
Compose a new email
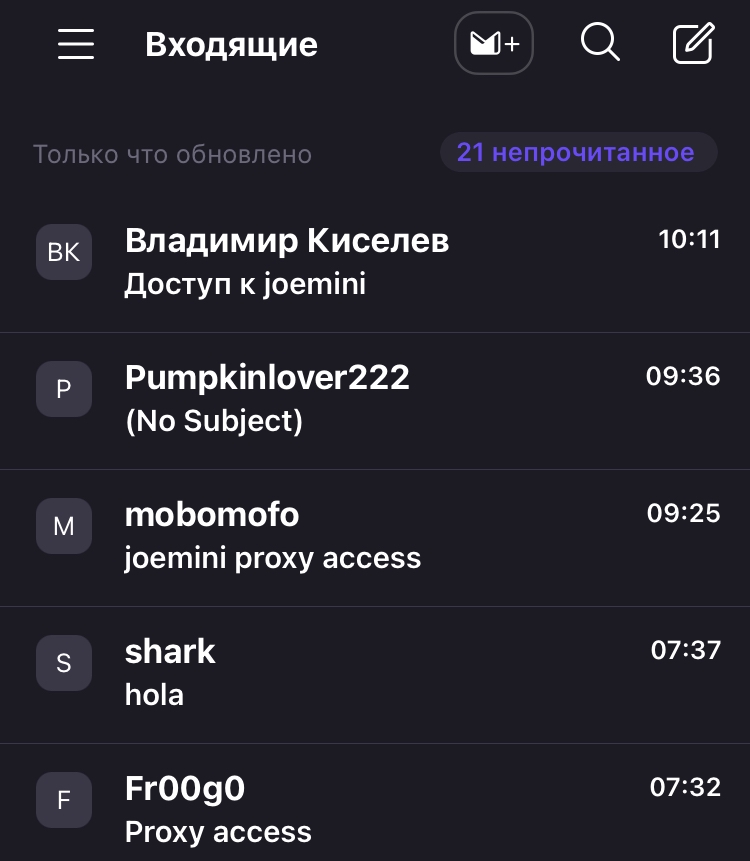pyautogui.click(x=694, y=44)
